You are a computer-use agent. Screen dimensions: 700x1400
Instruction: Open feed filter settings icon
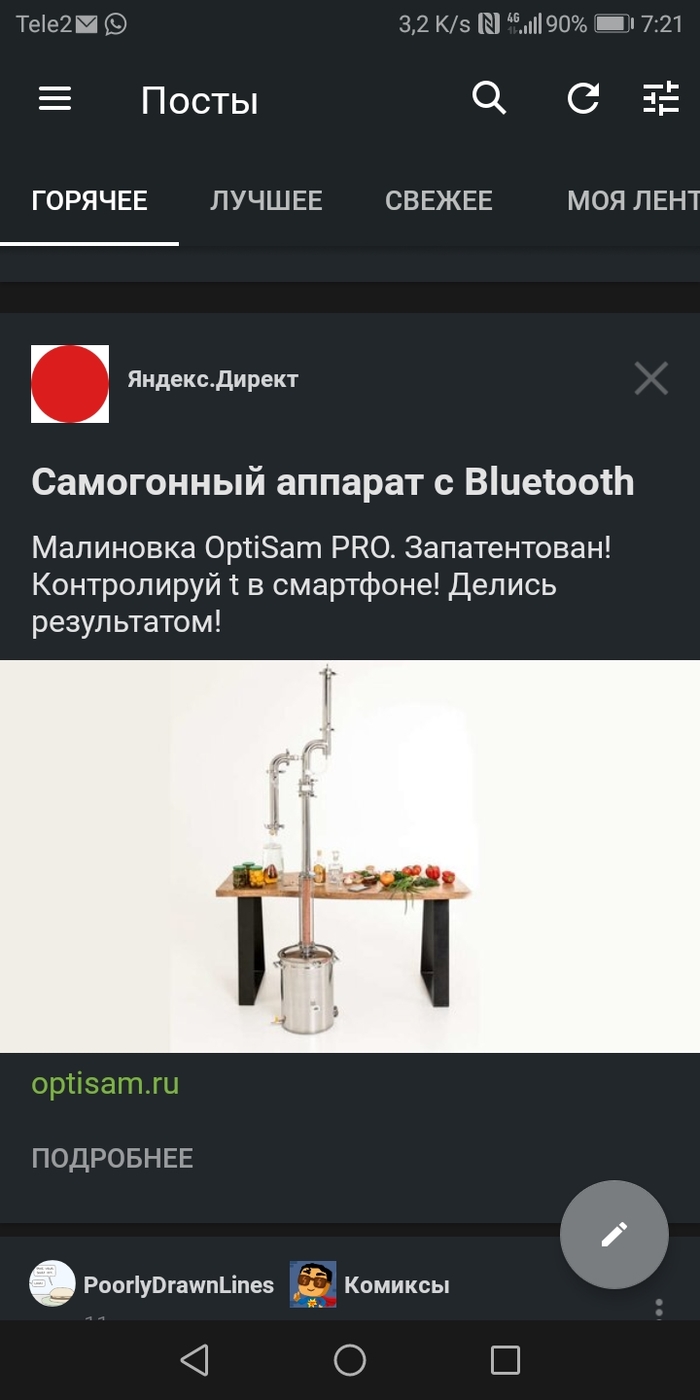pyautogui.click(x=661, y=99)
